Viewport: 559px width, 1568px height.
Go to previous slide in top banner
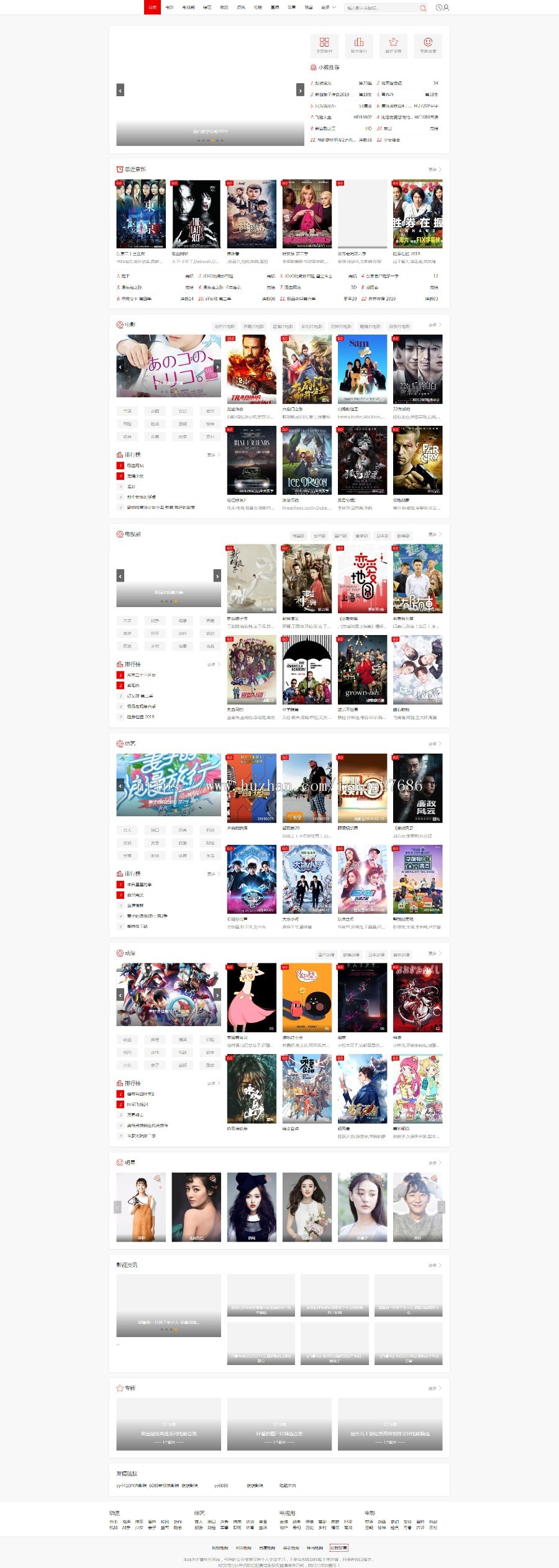pos(120,90)
